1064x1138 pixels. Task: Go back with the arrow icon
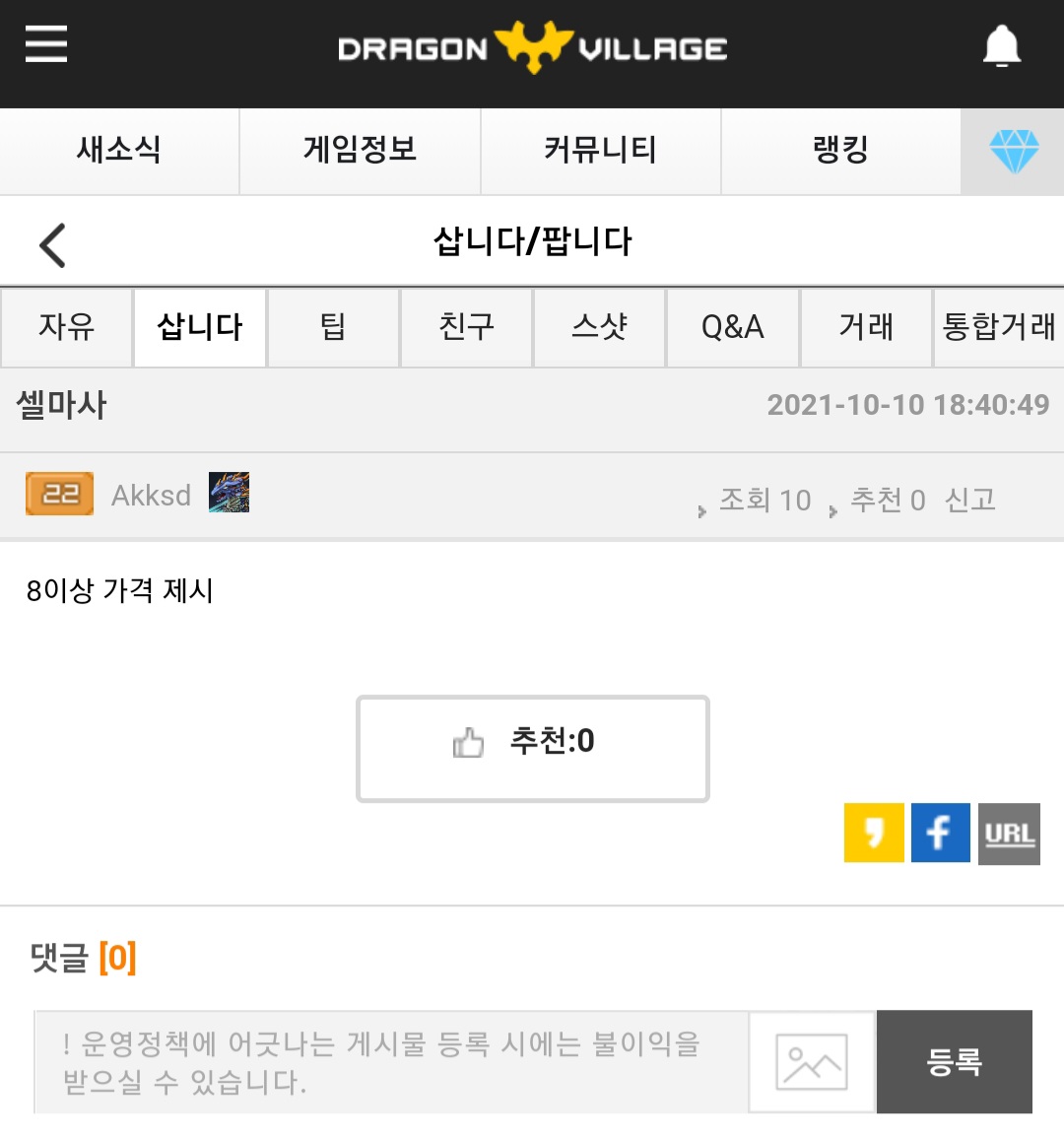click(x=52, y=245)
